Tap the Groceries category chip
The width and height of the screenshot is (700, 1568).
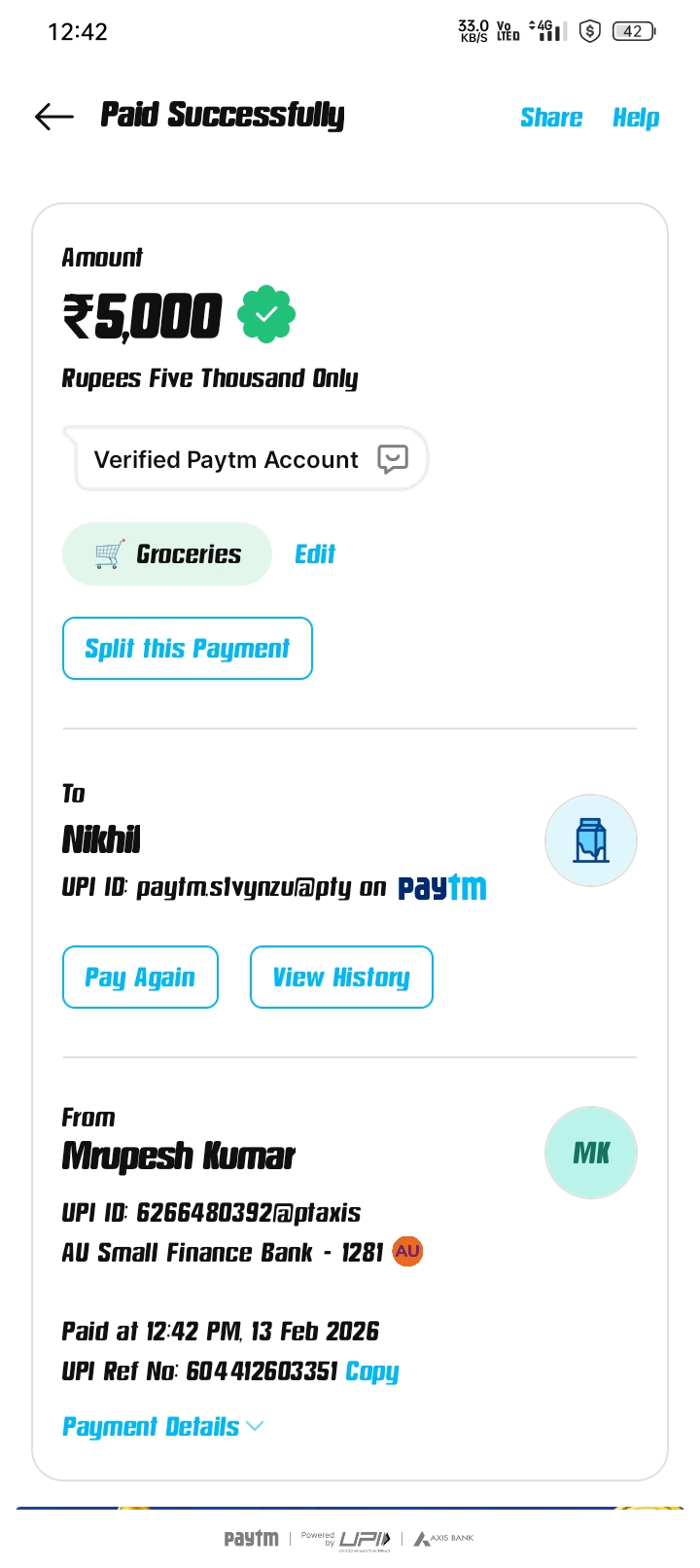[x=167, y=554]
